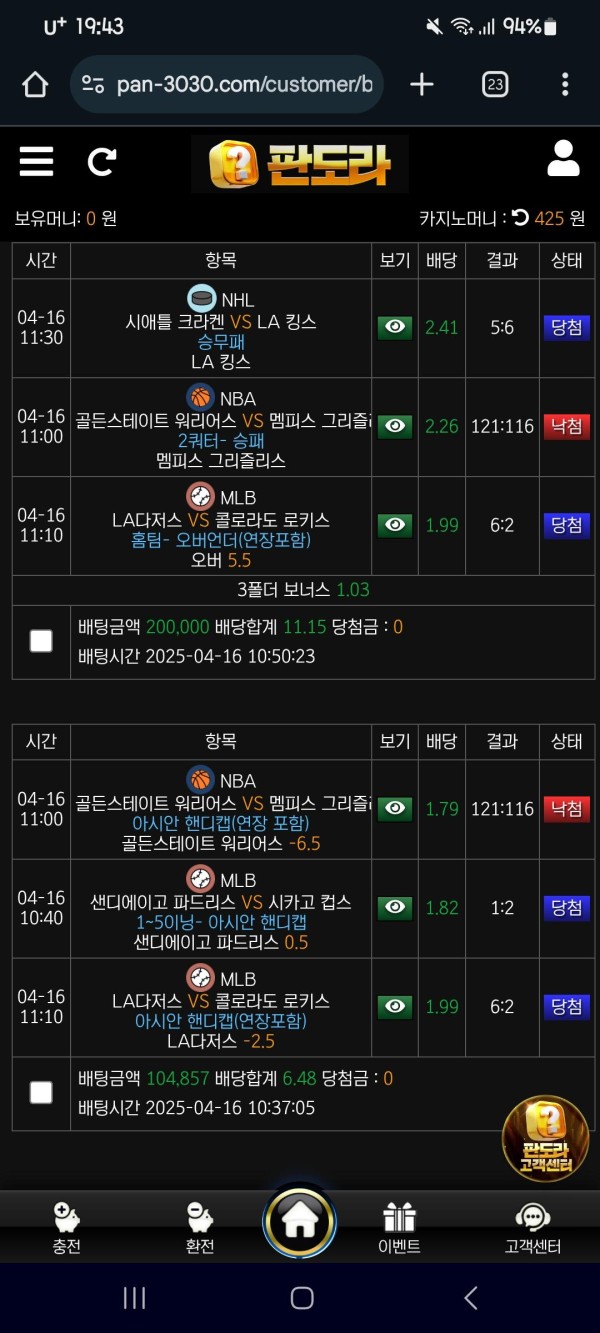The image size is (600, 1333).
Task: Tap the center home button in bottom bar
Action: [300, 1222]
